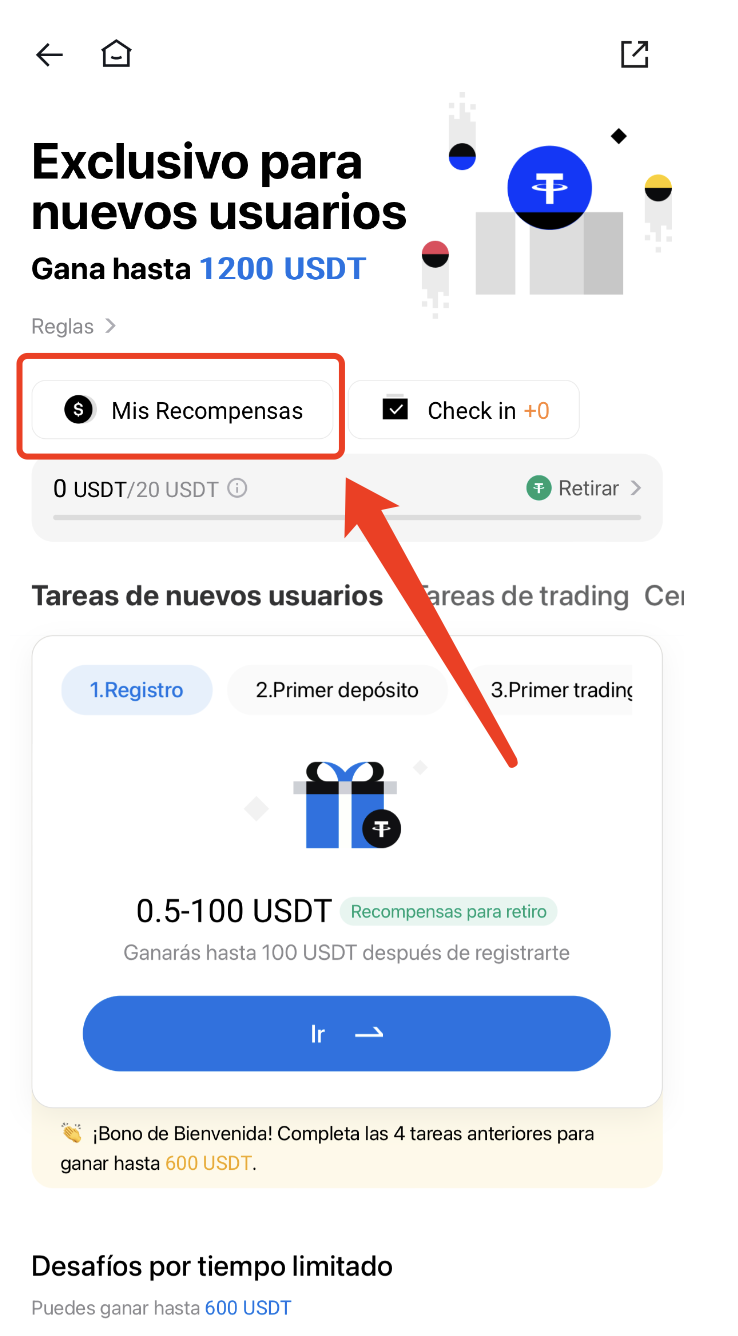Screen dimensions: 738x1336
Task: Go back using the arrow icon
Action: point(49,55)
